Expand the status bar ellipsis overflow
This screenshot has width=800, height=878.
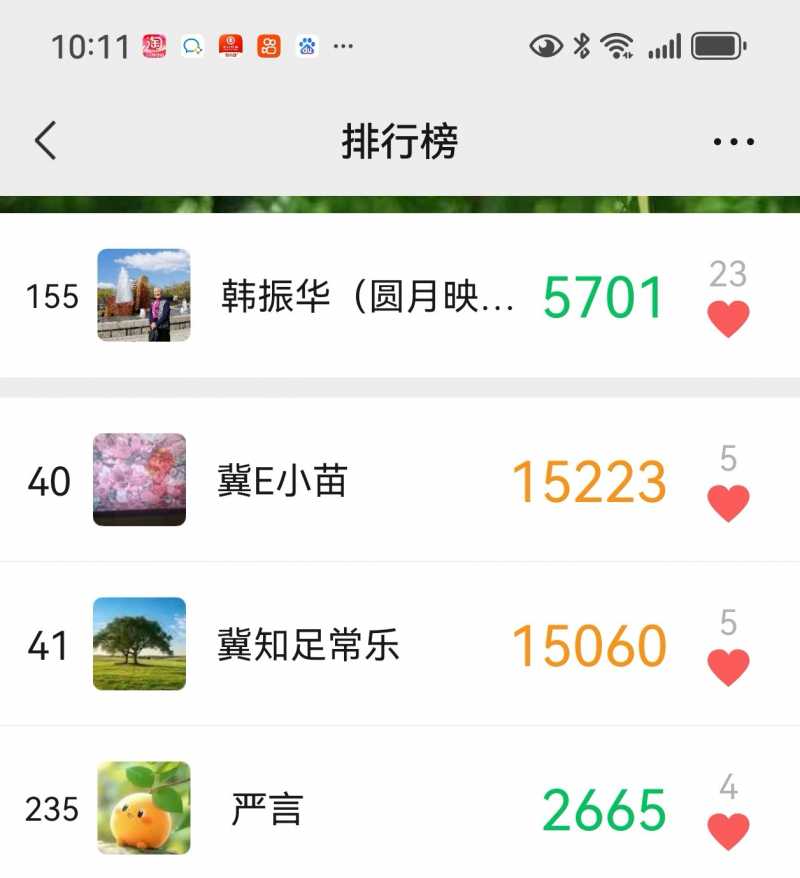coord(343,45)
